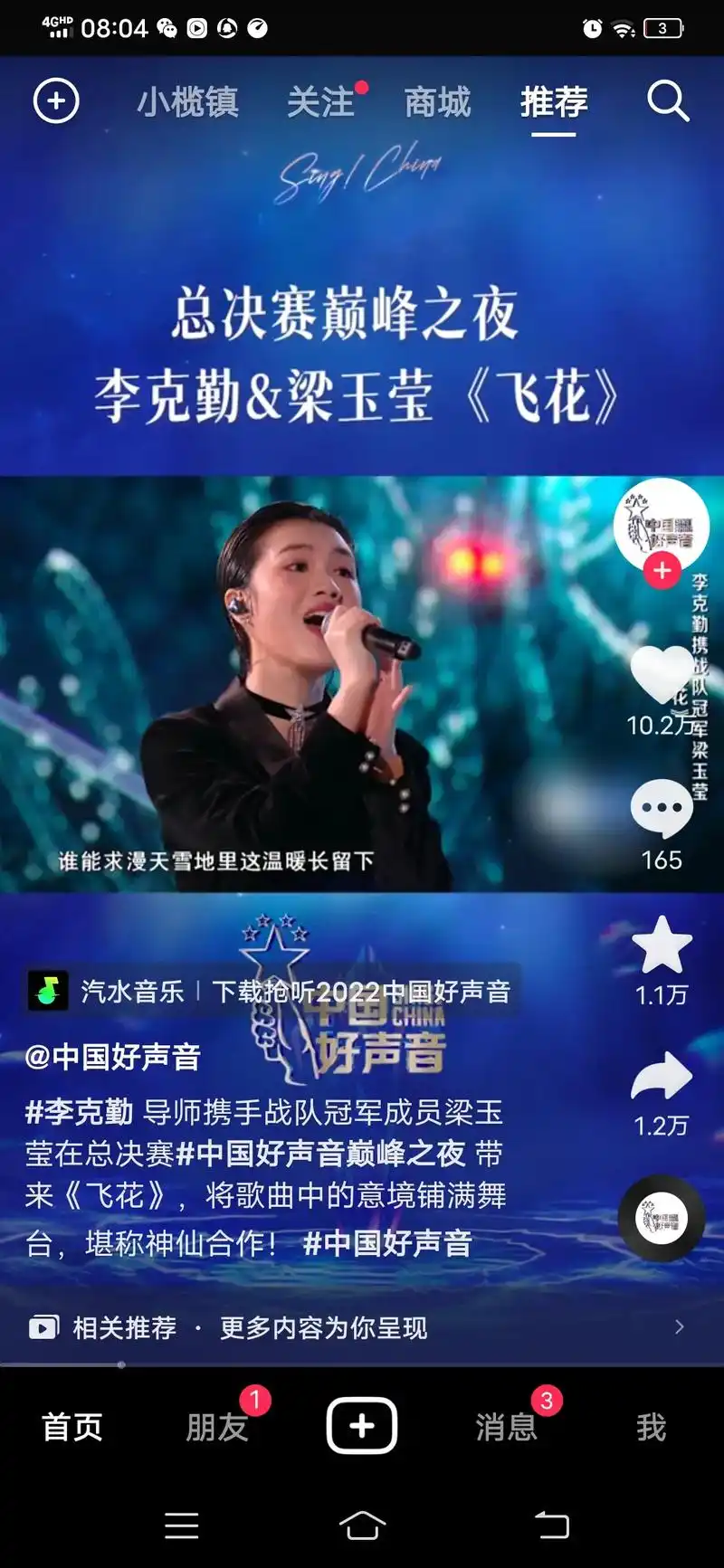The height and width of the screenshot is (1568, 724).
Task: Favorite the video with the star
Action: 662,945
